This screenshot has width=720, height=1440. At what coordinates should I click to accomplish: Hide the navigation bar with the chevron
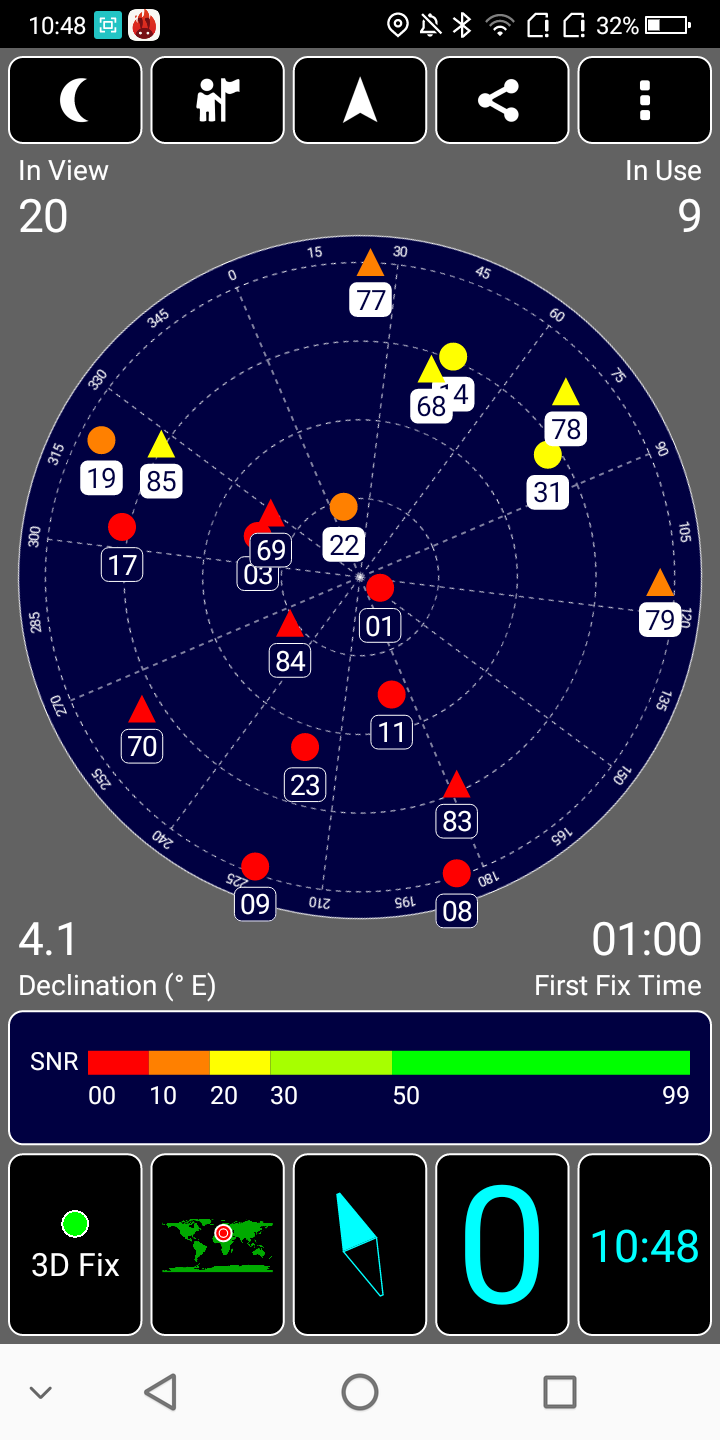coord(40,1392)
